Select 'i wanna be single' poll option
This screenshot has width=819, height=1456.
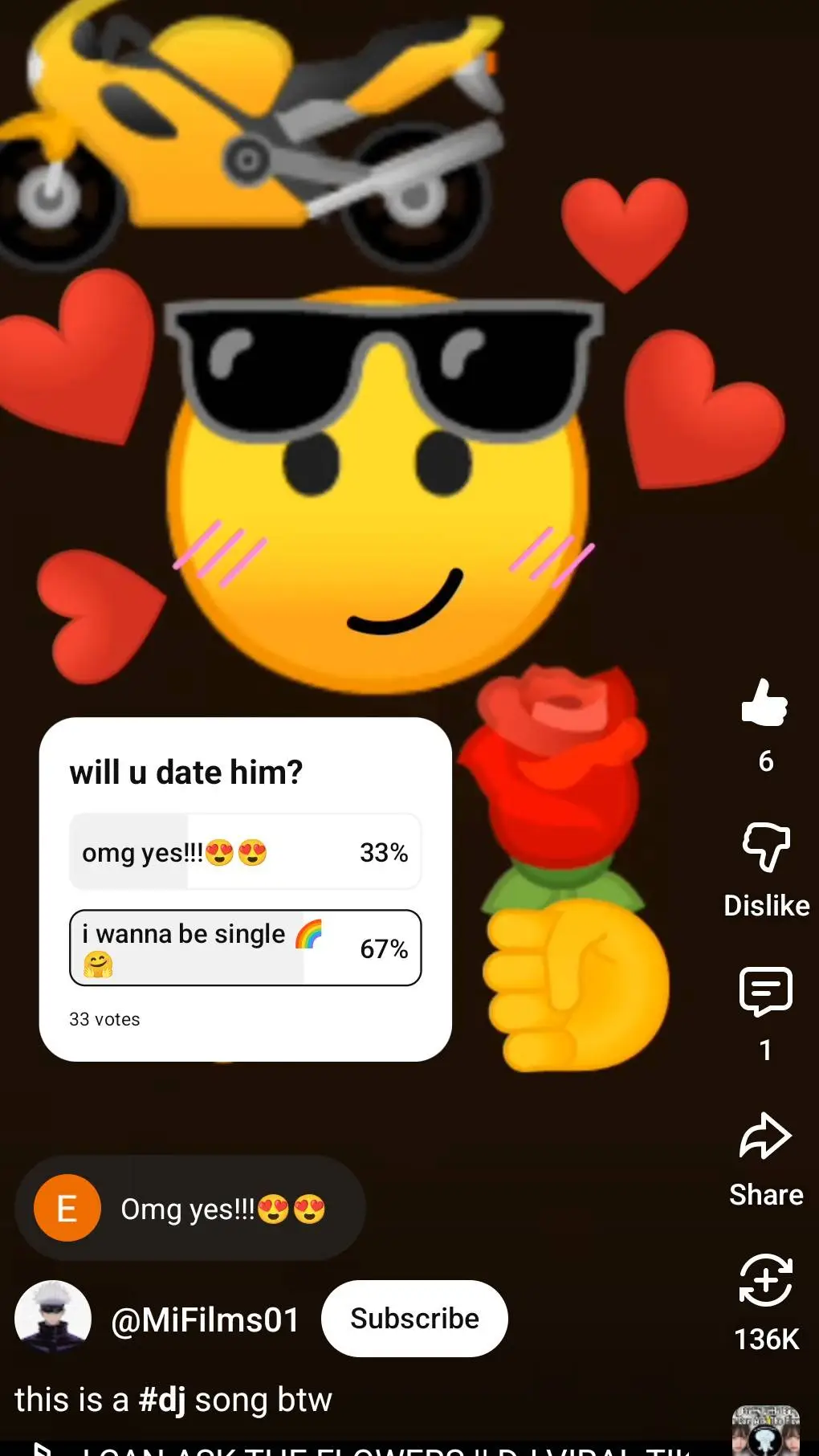pyautogui.click(x=245, y=948)
